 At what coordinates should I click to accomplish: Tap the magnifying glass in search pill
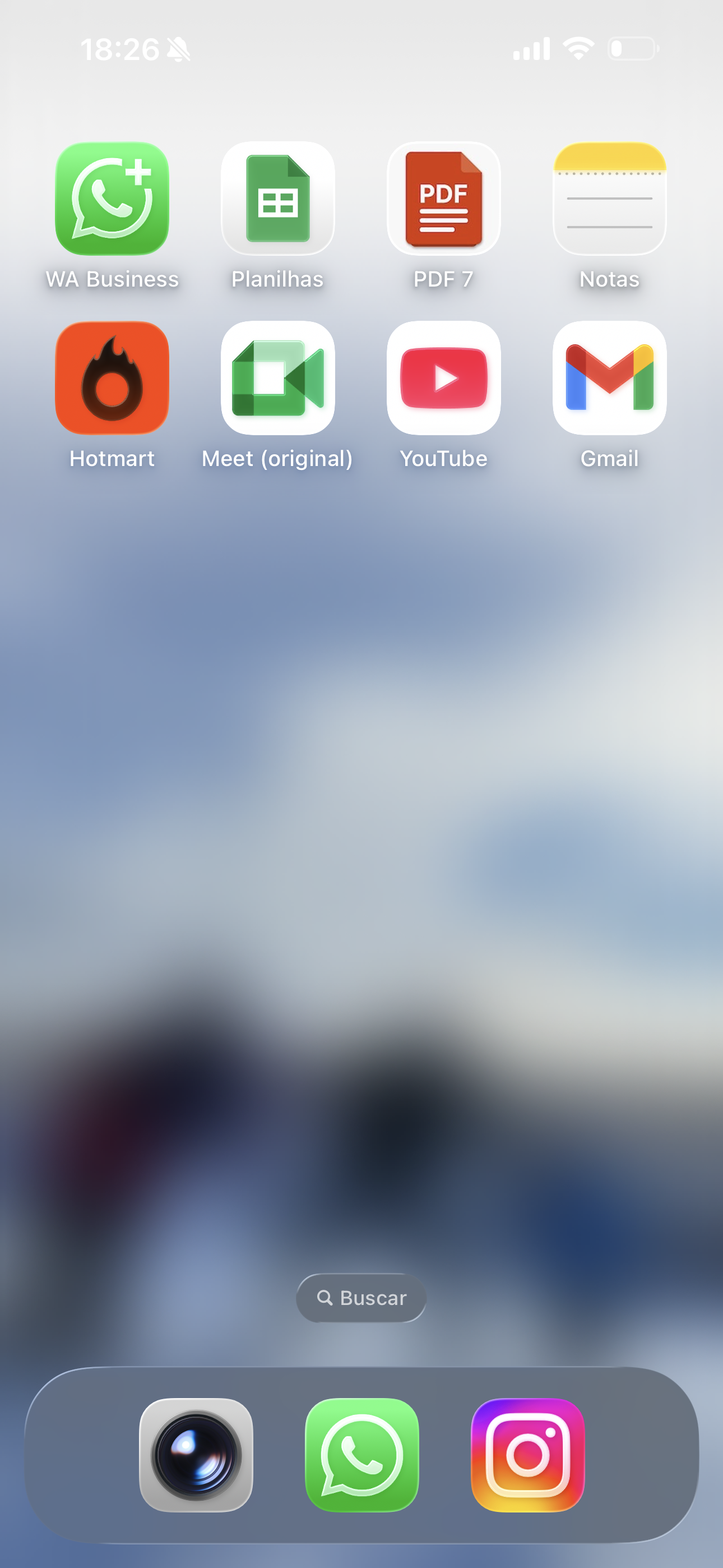(x=326, y=1298)
